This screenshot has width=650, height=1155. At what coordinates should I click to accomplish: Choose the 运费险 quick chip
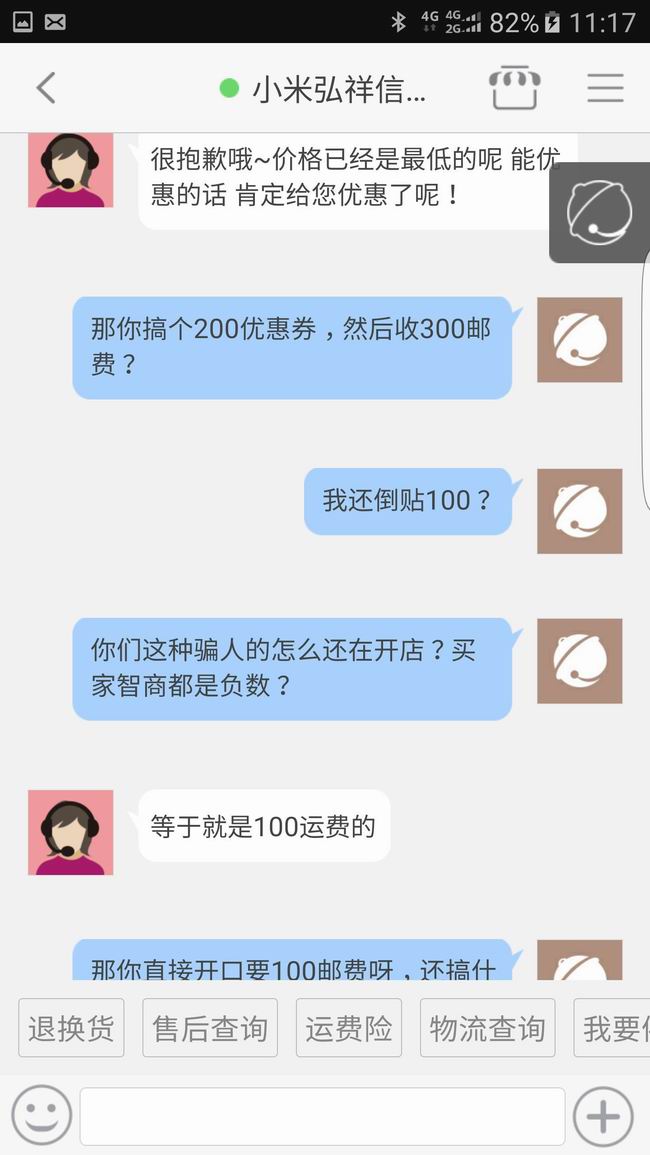349,1028
